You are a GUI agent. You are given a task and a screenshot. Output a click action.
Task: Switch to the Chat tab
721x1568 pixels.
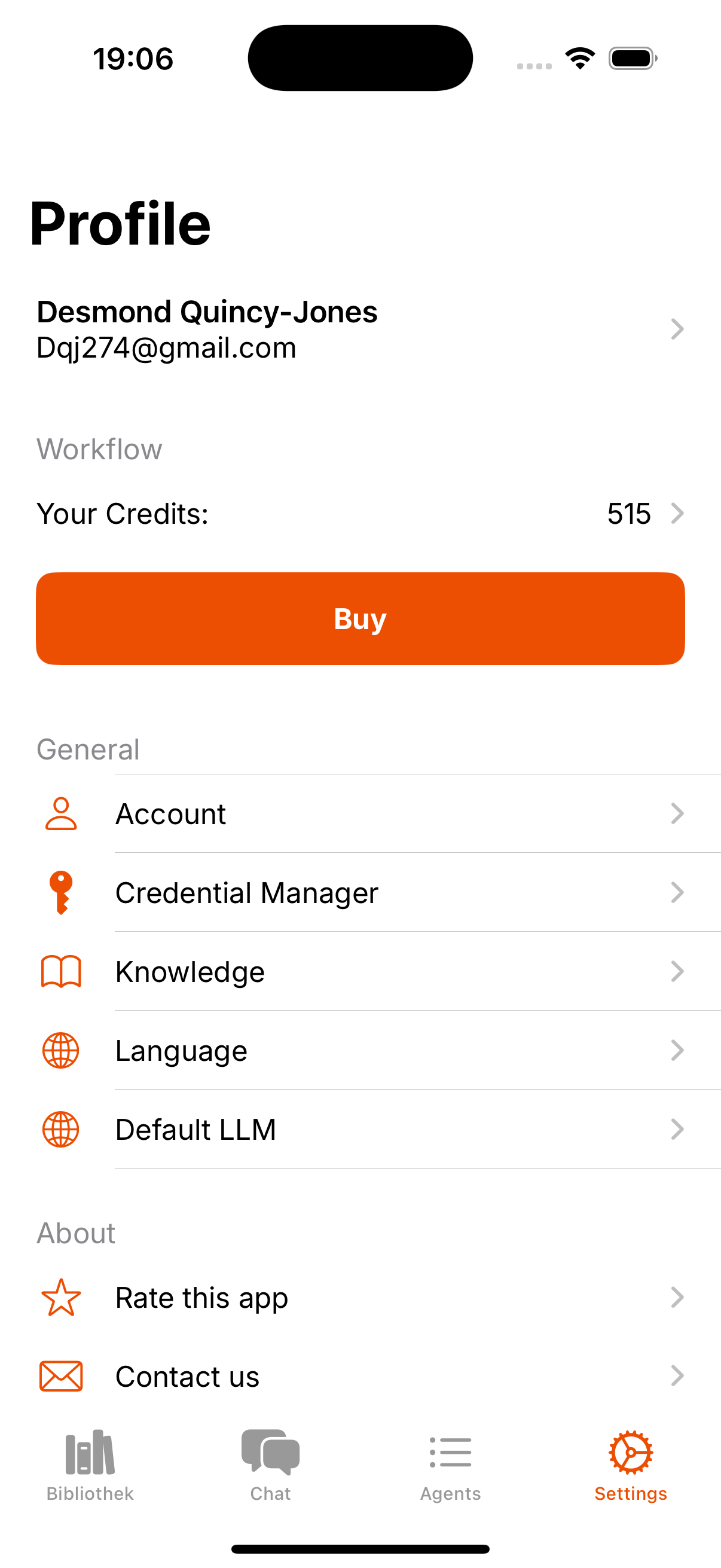coord(270,1466)
